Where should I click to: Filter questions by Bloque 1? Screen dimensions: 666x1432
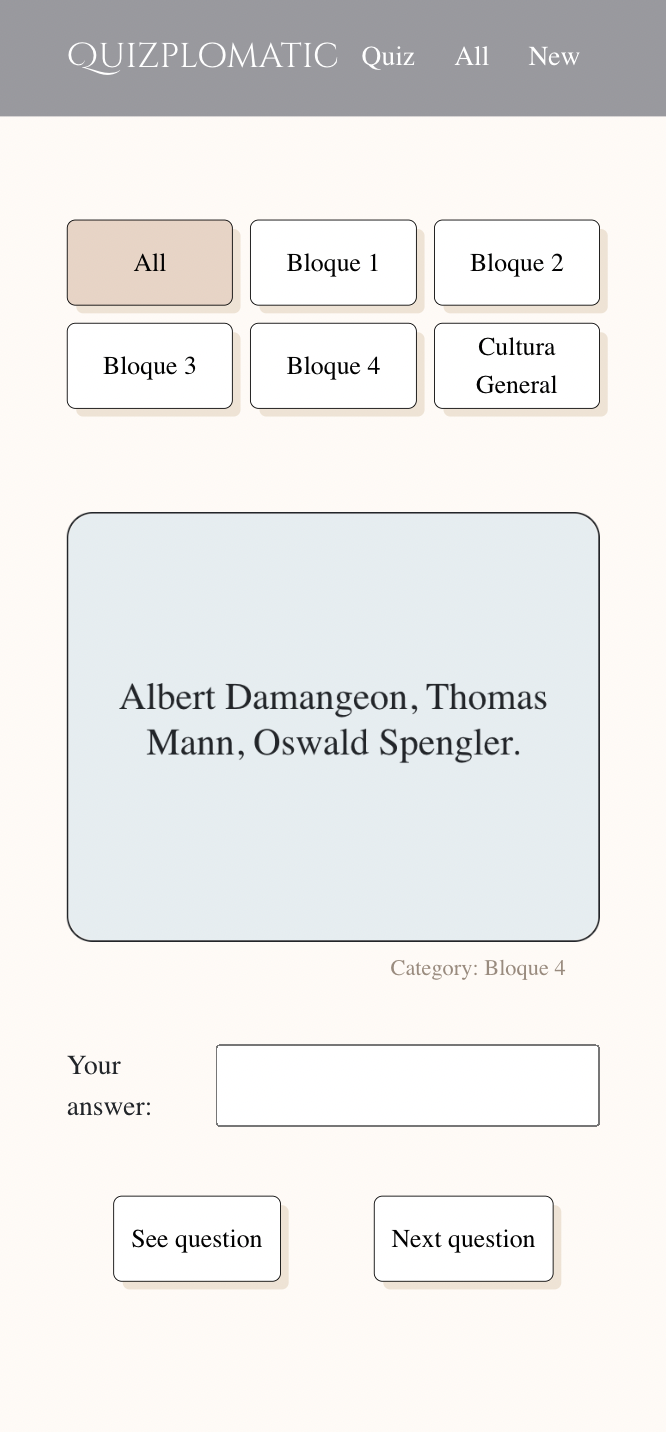coord(333,263)
